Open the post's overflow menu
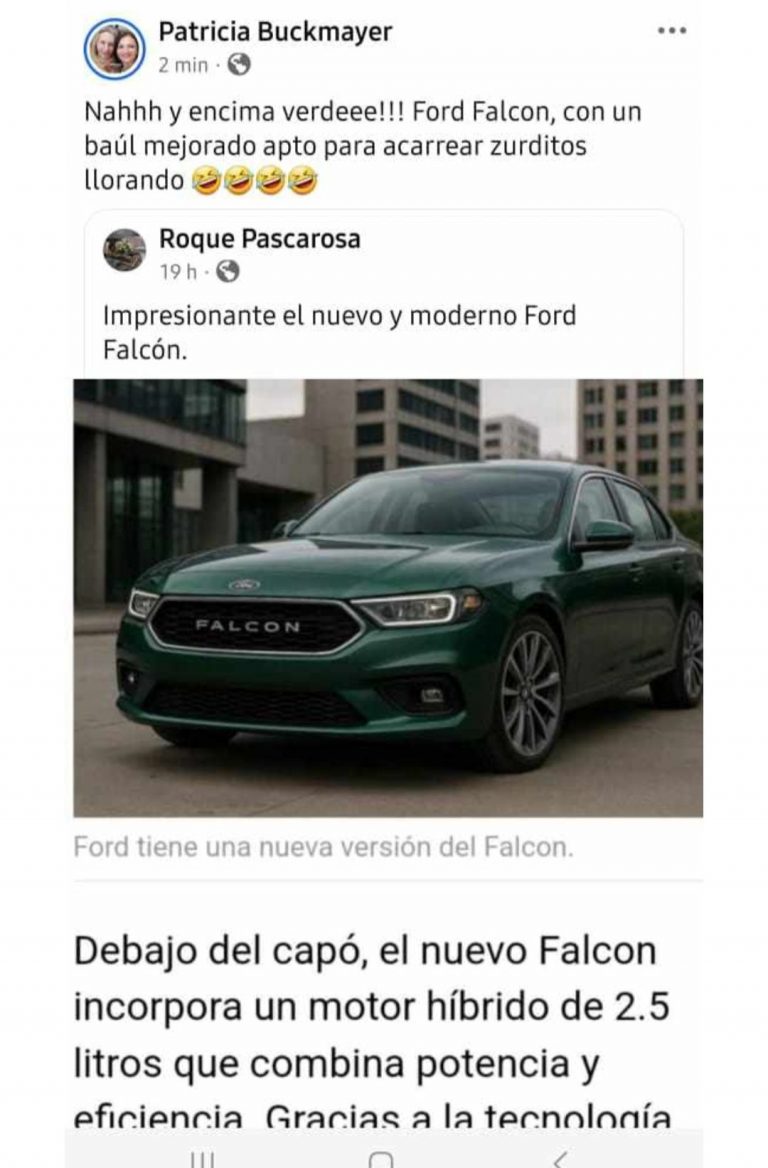Screen dimensions: 768x1168 coord(672,31)
